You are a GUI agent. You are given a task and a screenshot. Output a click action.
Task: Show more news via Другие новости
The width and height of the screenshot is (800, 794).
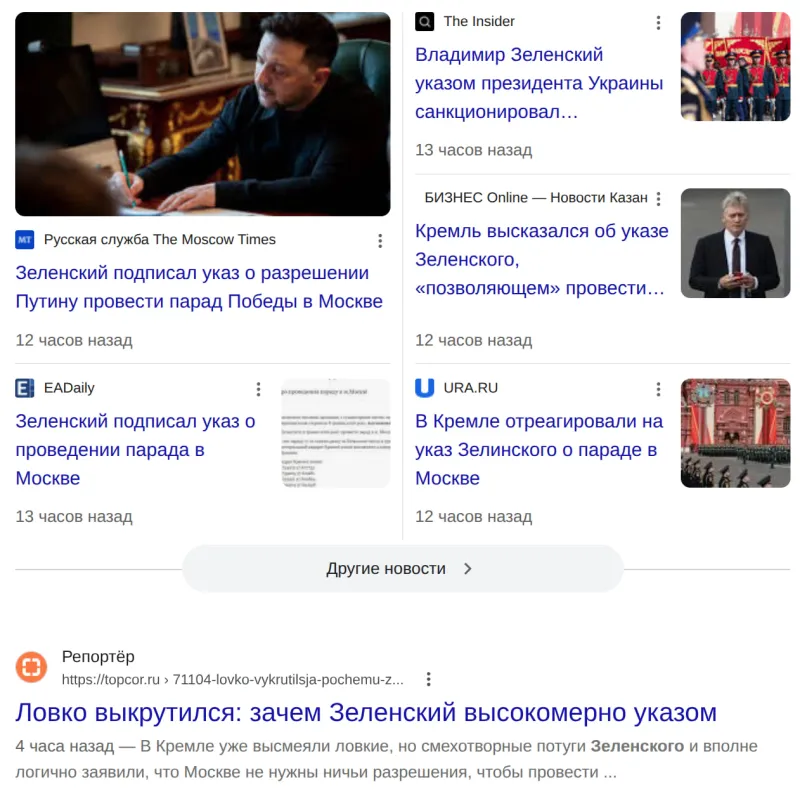[403, 568]
